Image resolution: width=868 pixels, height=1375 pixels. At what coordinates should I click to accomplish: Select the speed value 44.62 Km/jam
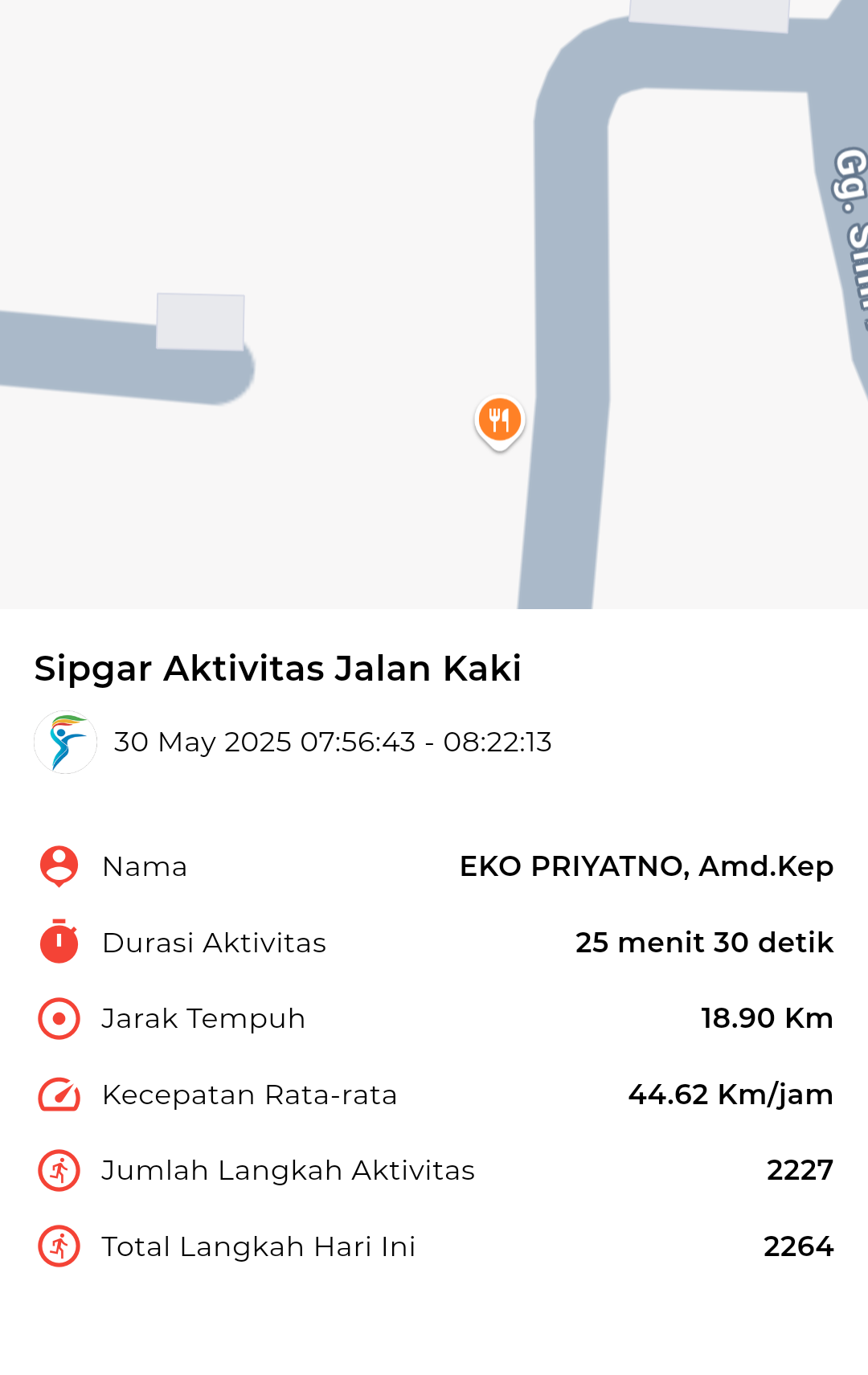click(731, 1094)
